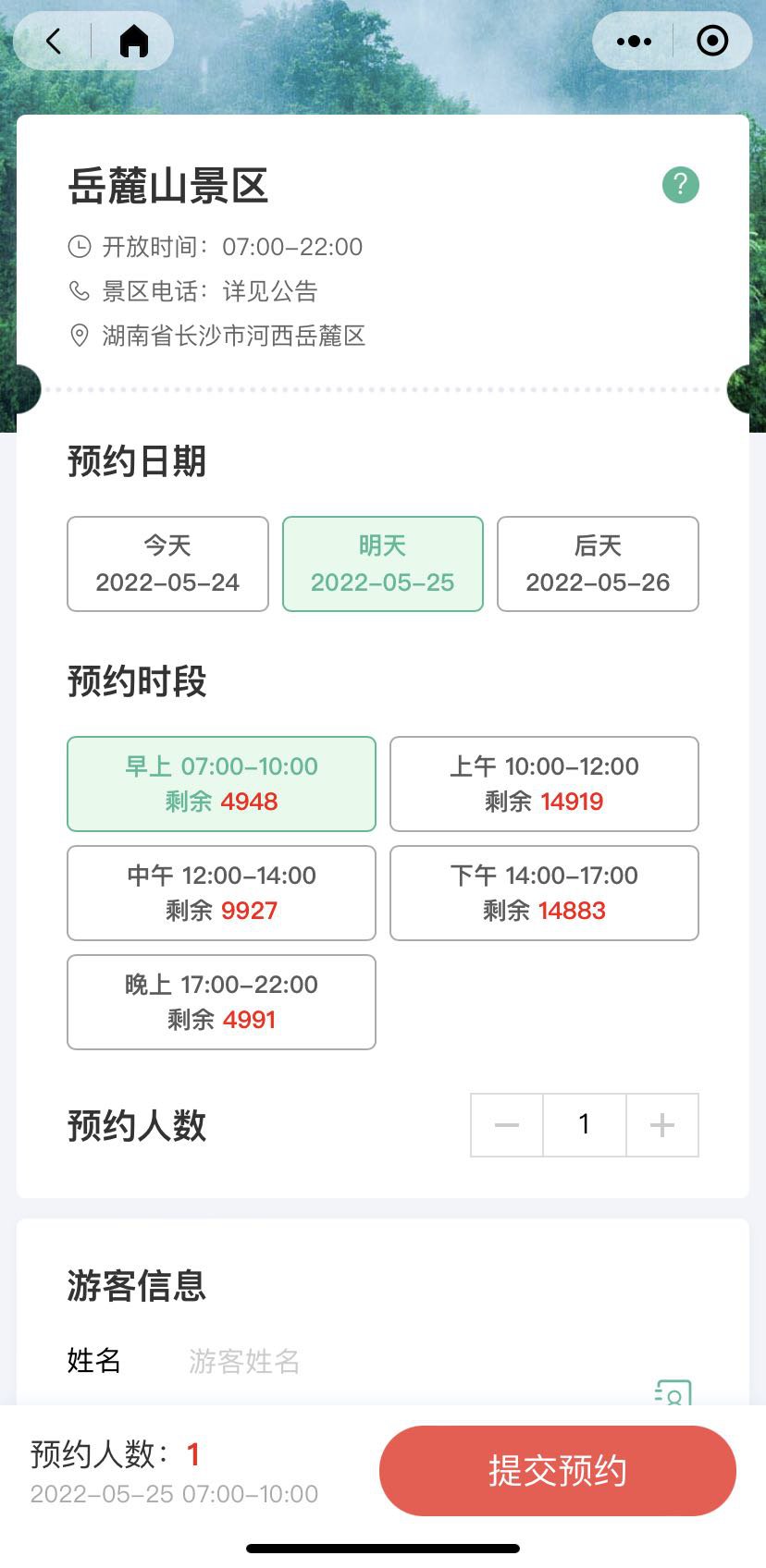
Task: Increase the number of visitors
Action: (x=662, y=1125)
